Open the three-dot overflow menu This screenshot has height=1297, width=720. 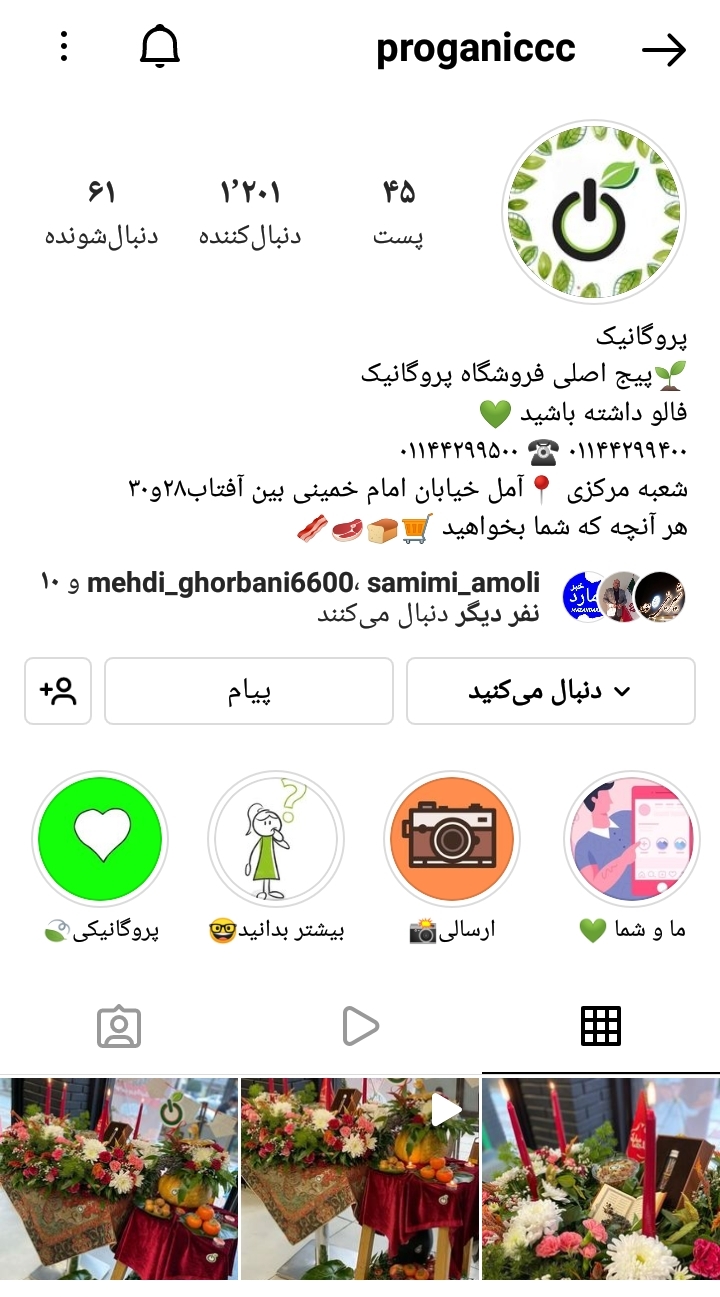coord(64,47)
